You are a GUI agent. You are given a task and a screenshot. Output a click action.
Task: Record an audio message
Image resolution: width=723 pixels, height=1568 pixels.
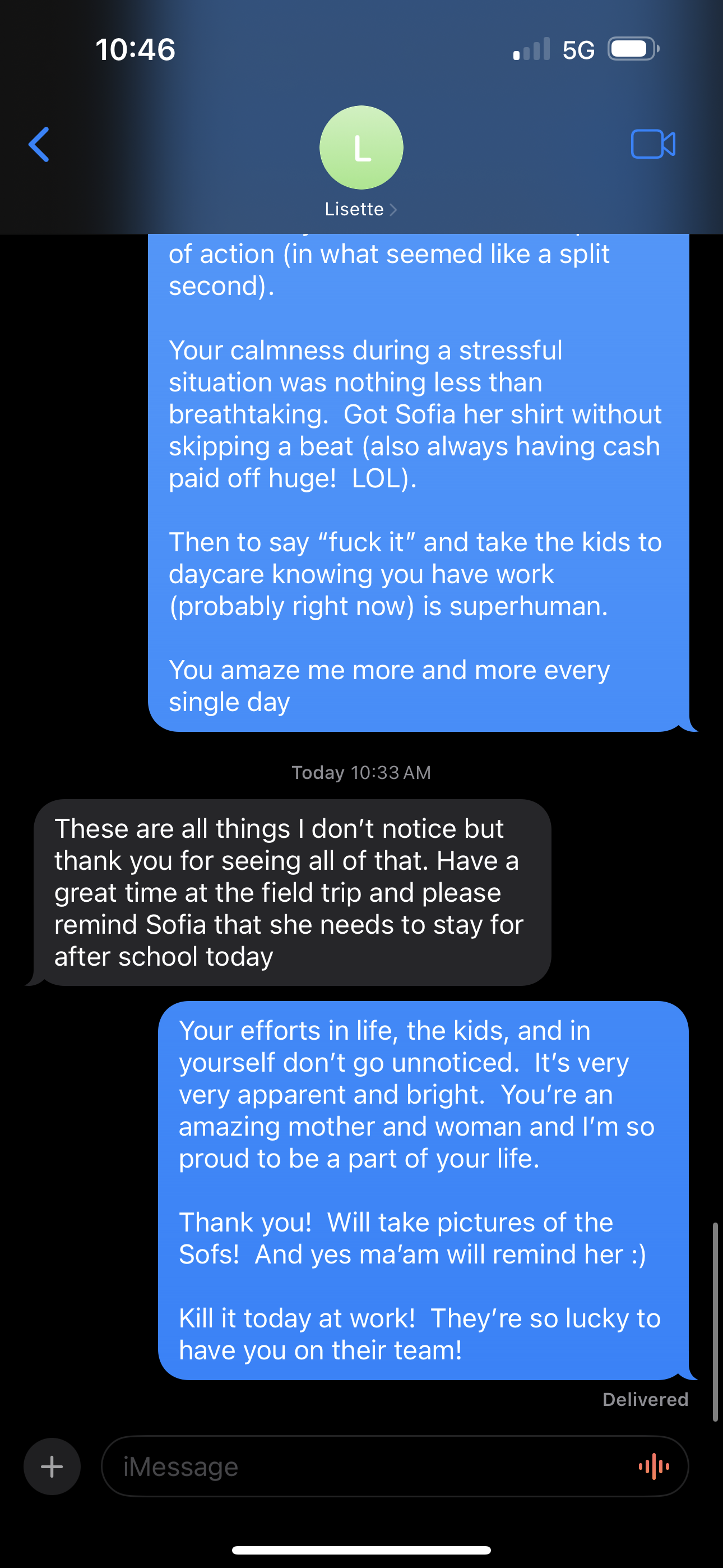[654, 1466]
